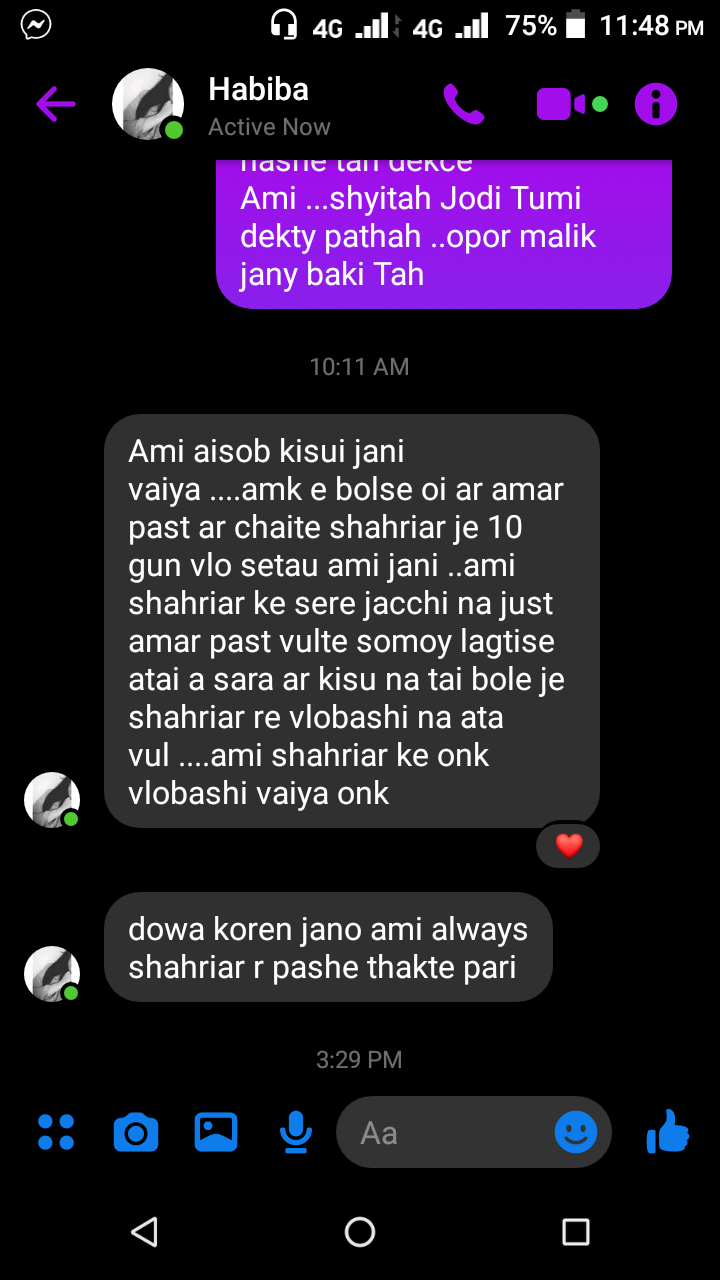Open recent apps with the square button
The image size is (720, 1280).
(x=576, y=1232)
